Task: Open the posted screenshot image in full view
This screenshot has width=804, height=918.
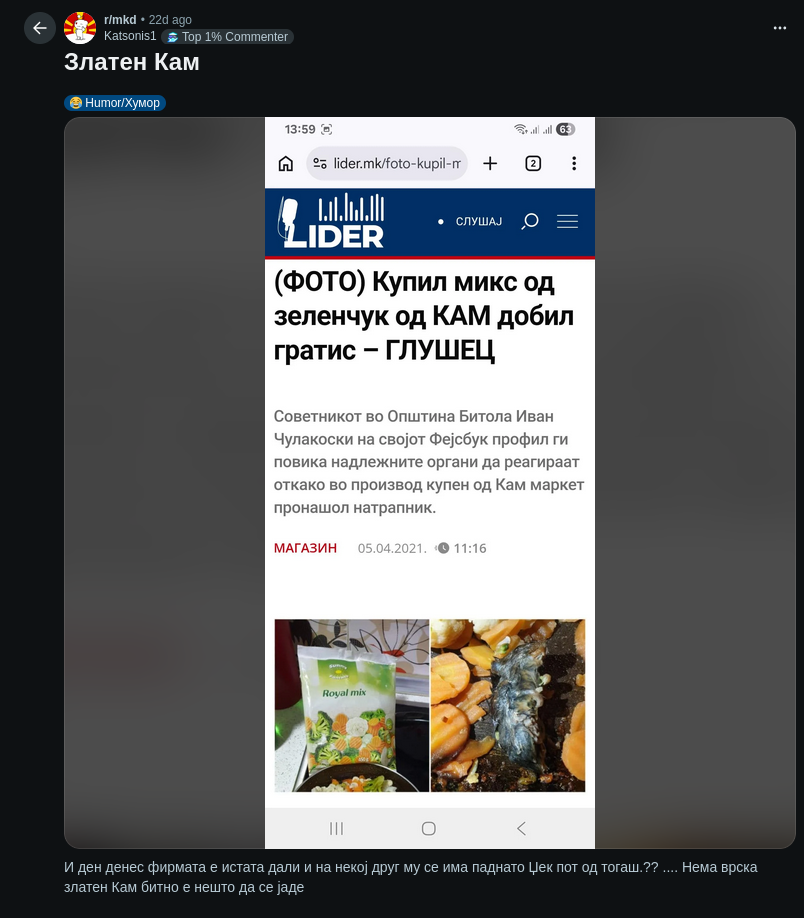Action: click(430, 482)
